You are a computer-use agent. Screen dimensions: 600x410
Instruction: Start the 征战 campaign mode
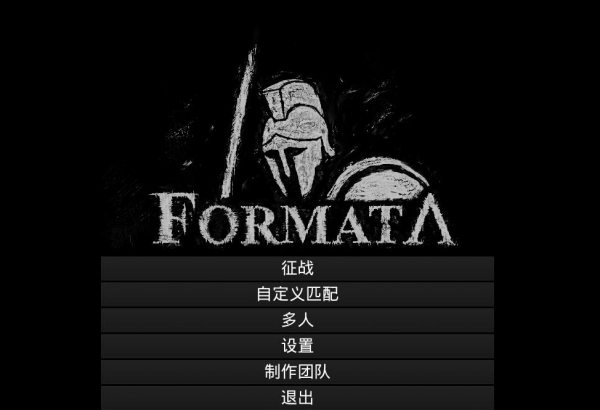click(297, 268)
